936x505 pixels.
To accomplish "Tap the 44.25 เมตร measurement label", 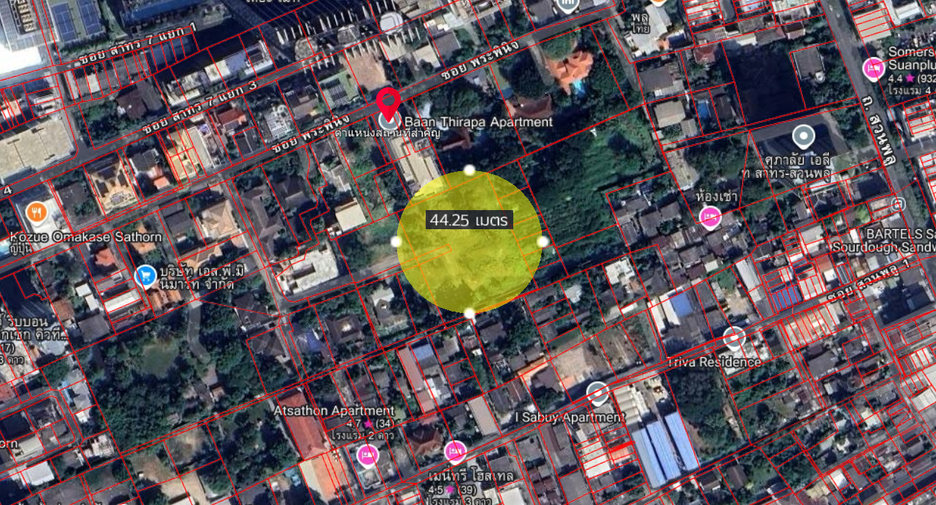I will 469,220.
